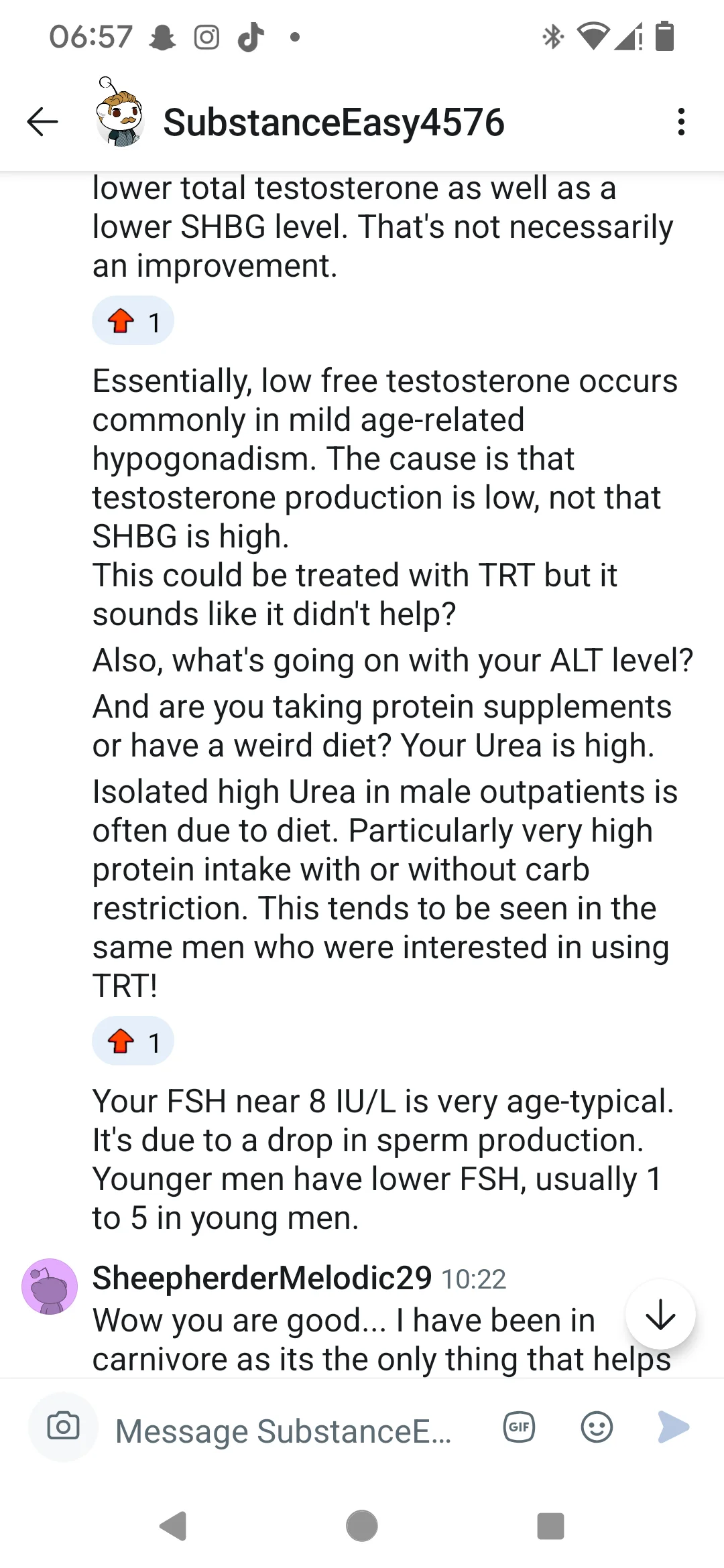724x1568 pixels.
Task: Go back using the top-left arrow
Action: tap(42, 122)
